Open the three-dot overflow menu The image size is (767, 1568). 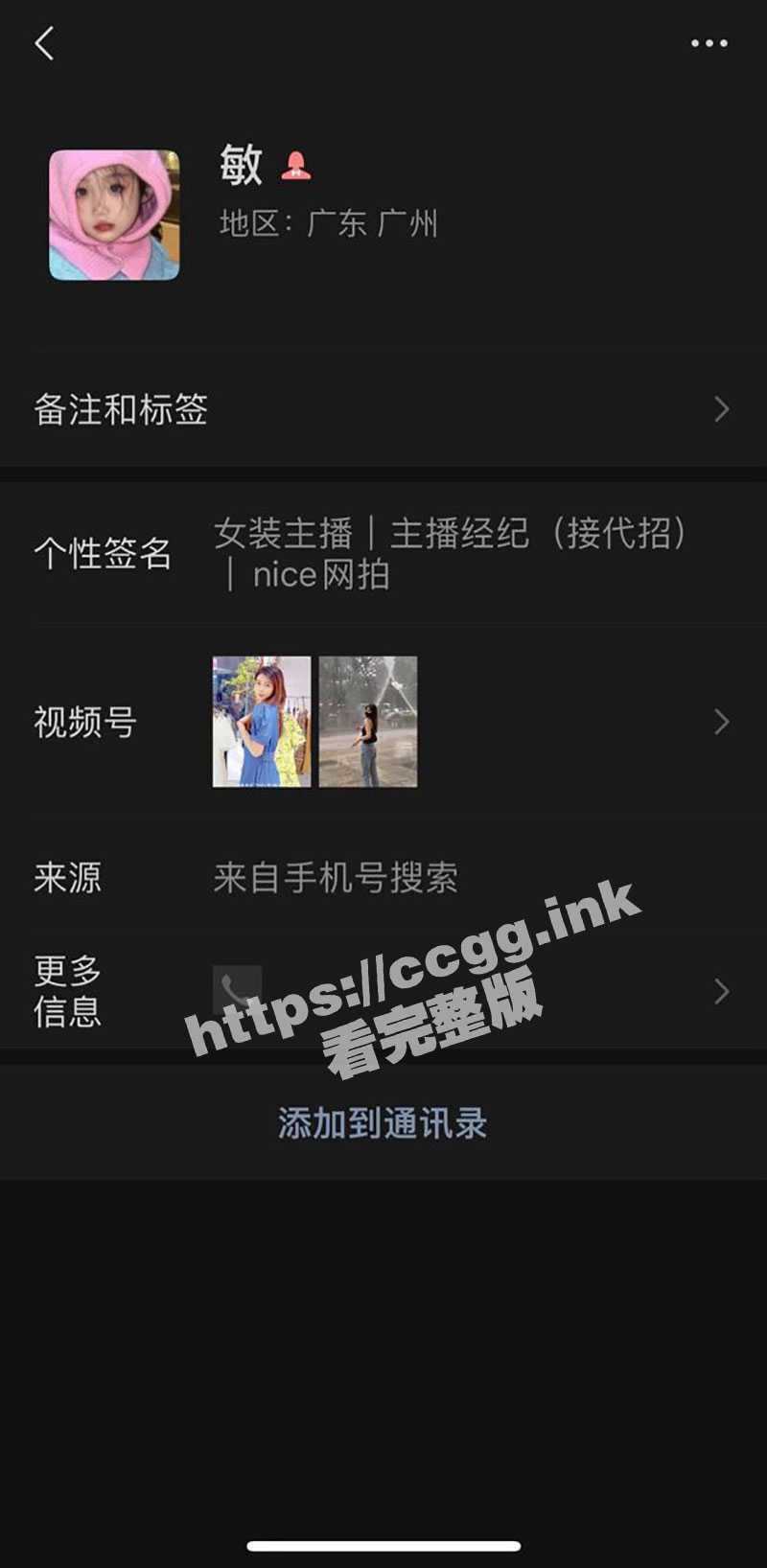point(709,43)
